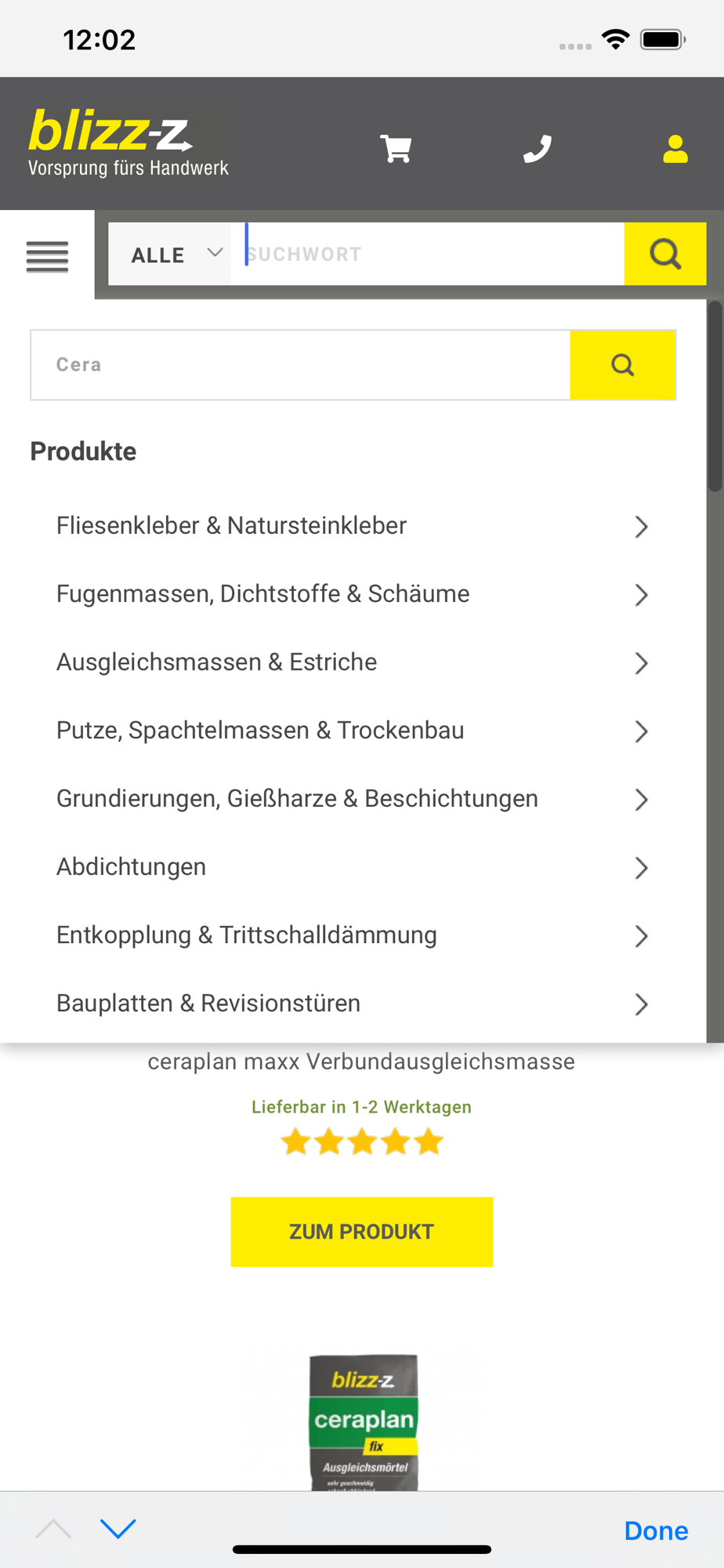
Task: Select the Abdichtungen category
Action: coord(353,867)
